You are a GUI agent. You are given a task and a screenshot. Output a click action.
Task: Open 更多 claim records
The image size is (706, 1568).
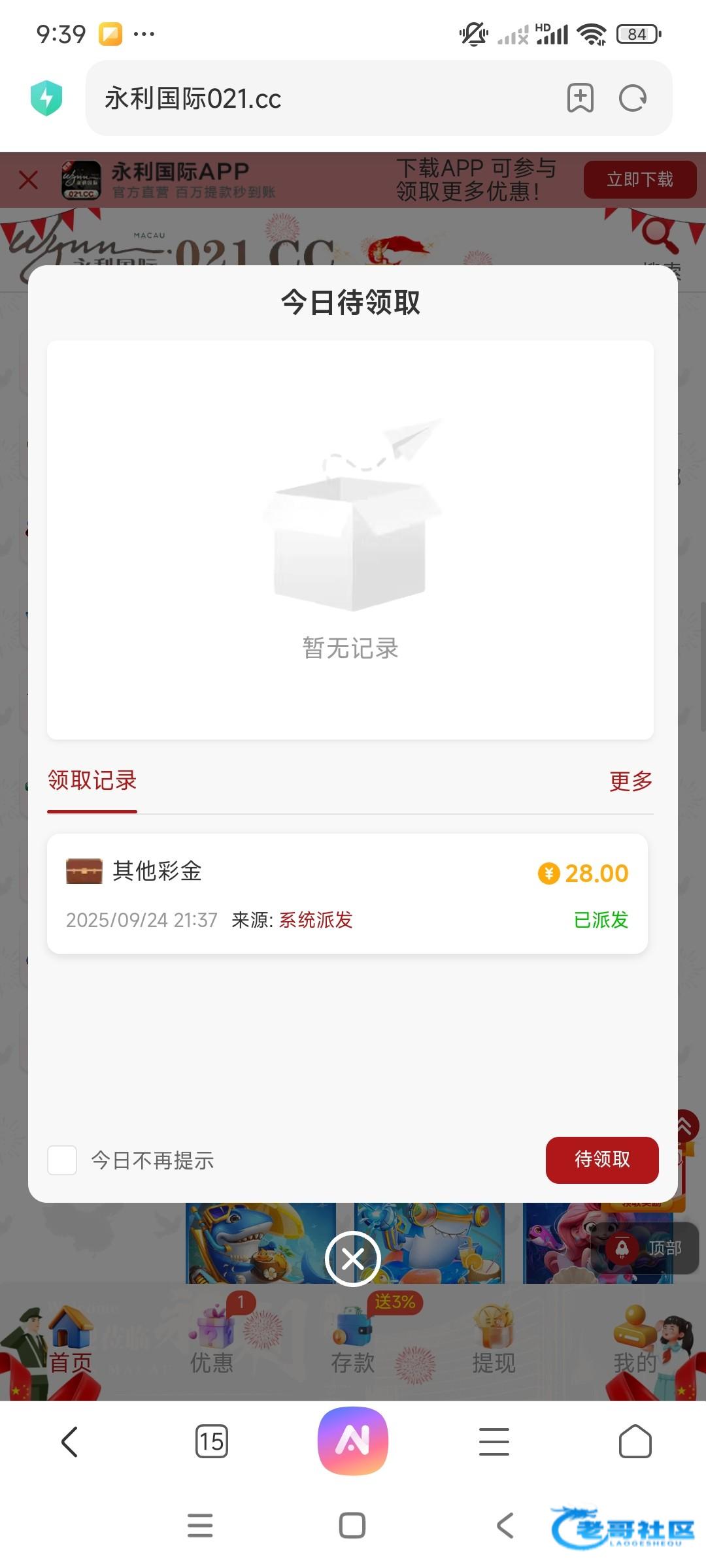point(630,781)
